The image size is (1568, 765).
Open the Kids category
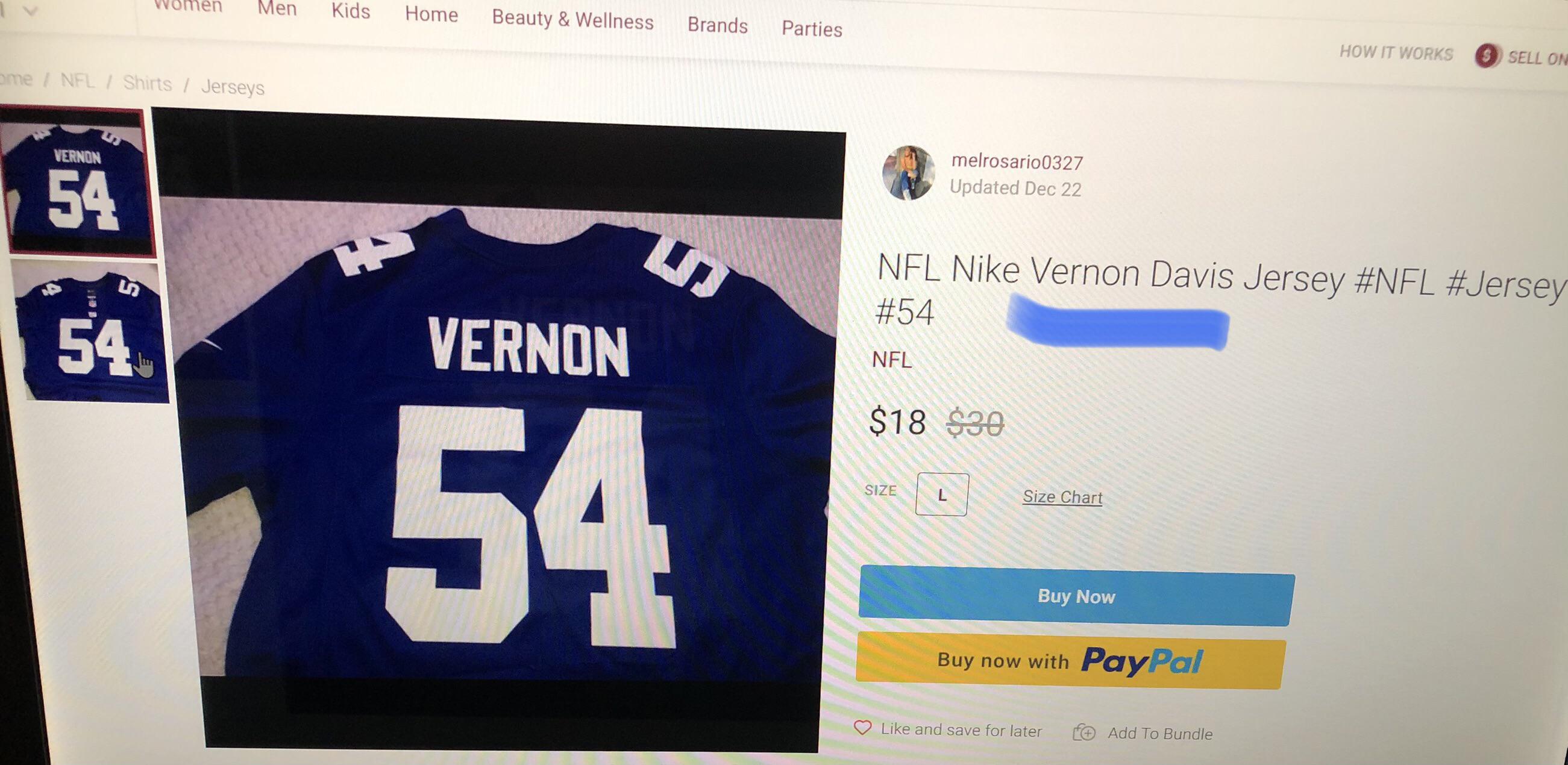click(x=351, y=11)
